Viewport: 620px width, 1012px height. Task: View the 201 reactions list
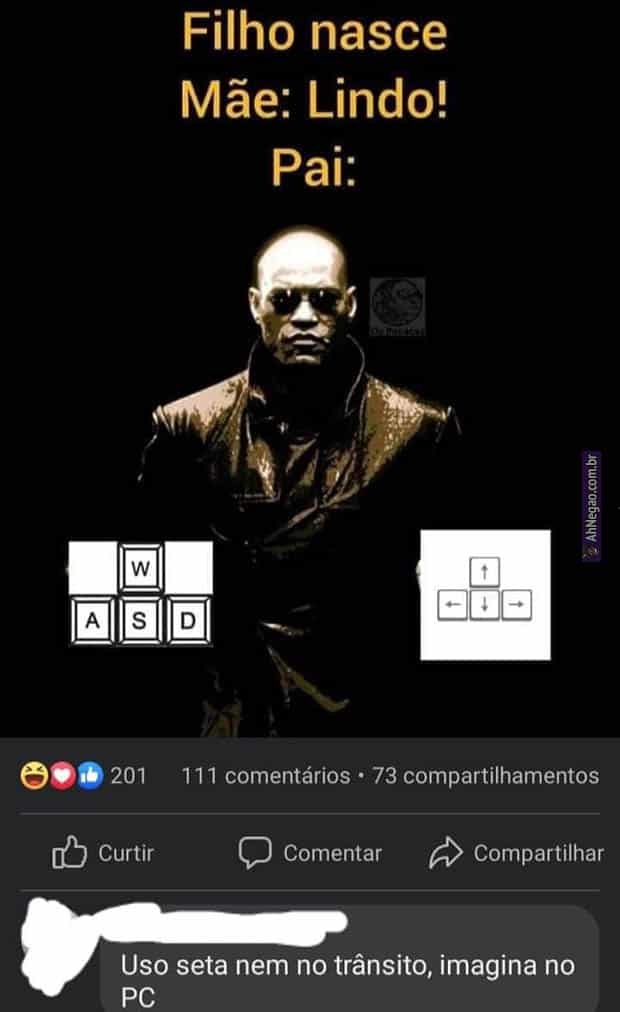(x=85, y=776)
